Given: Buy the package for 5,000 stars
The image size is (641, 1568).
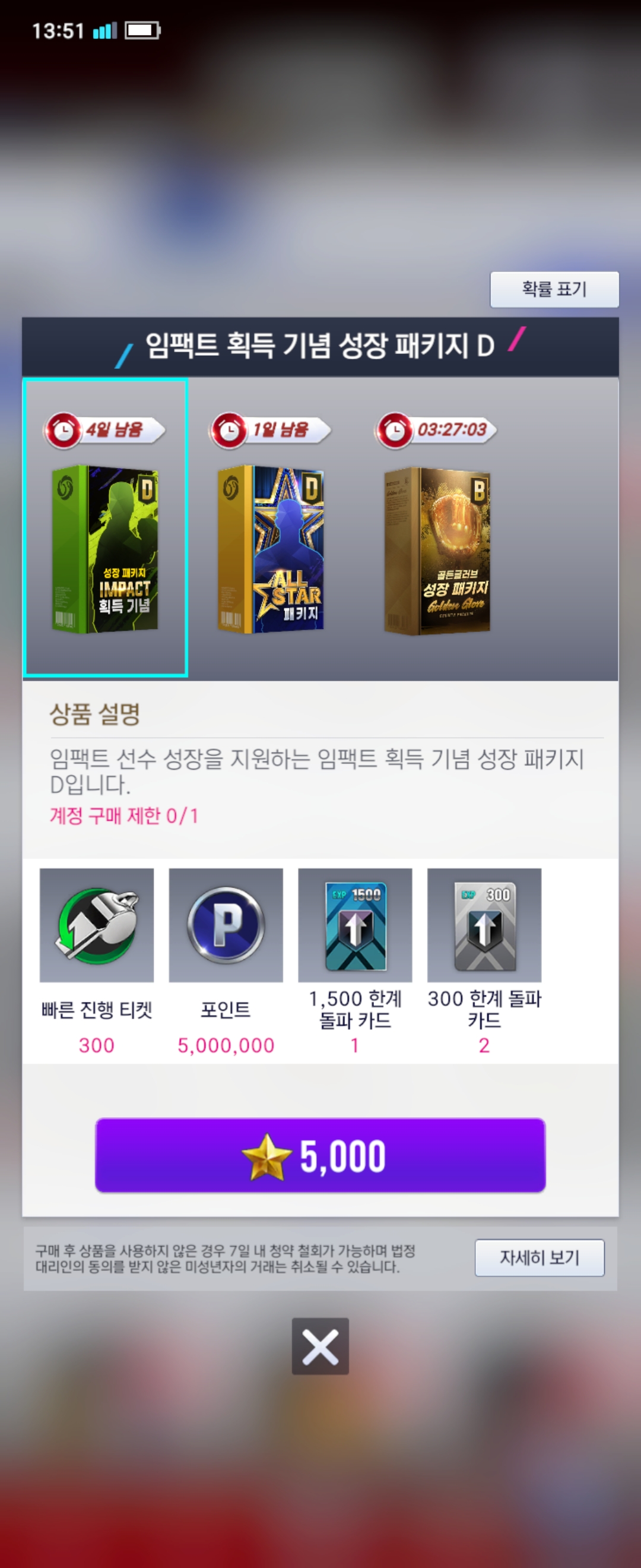Looking at the screenshot, I should 320,1155.
